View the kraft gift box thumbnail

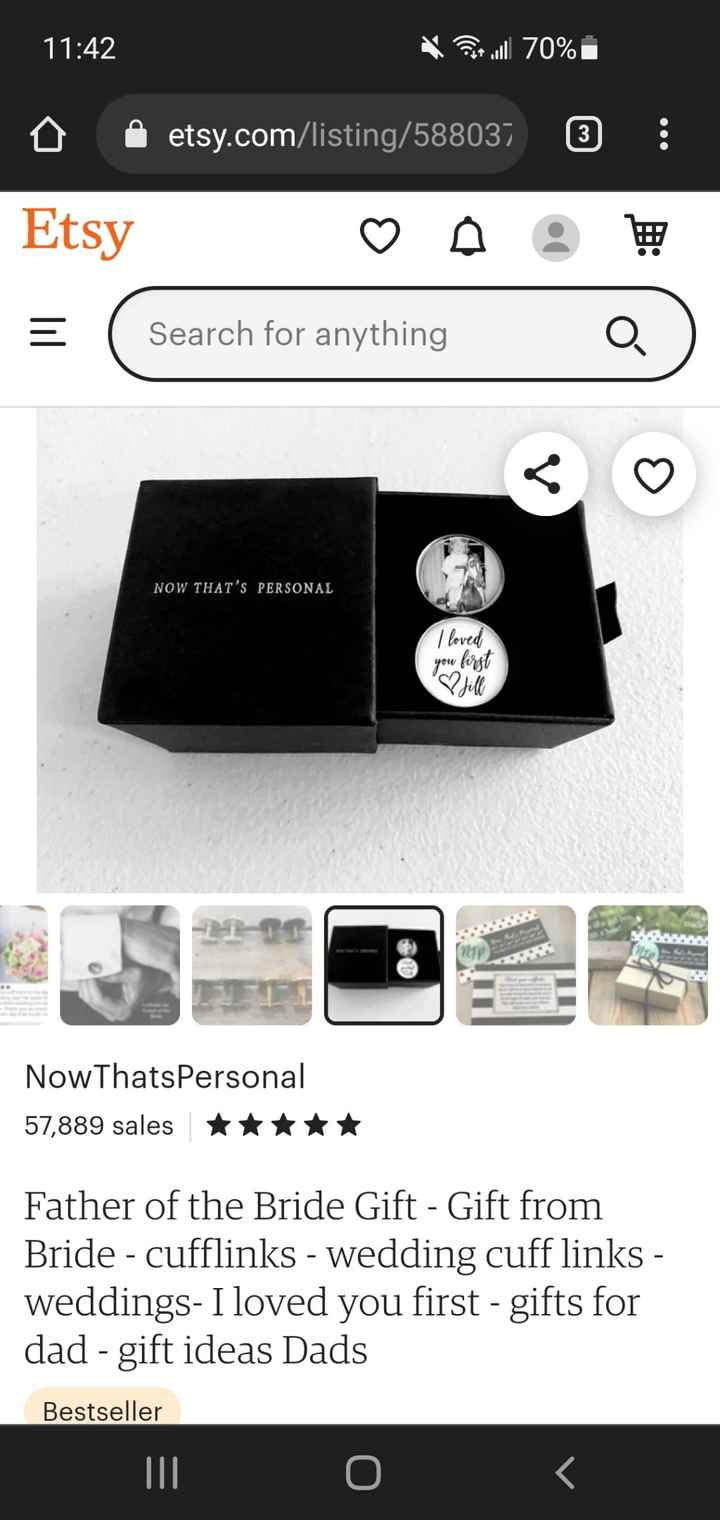[648, 965]
